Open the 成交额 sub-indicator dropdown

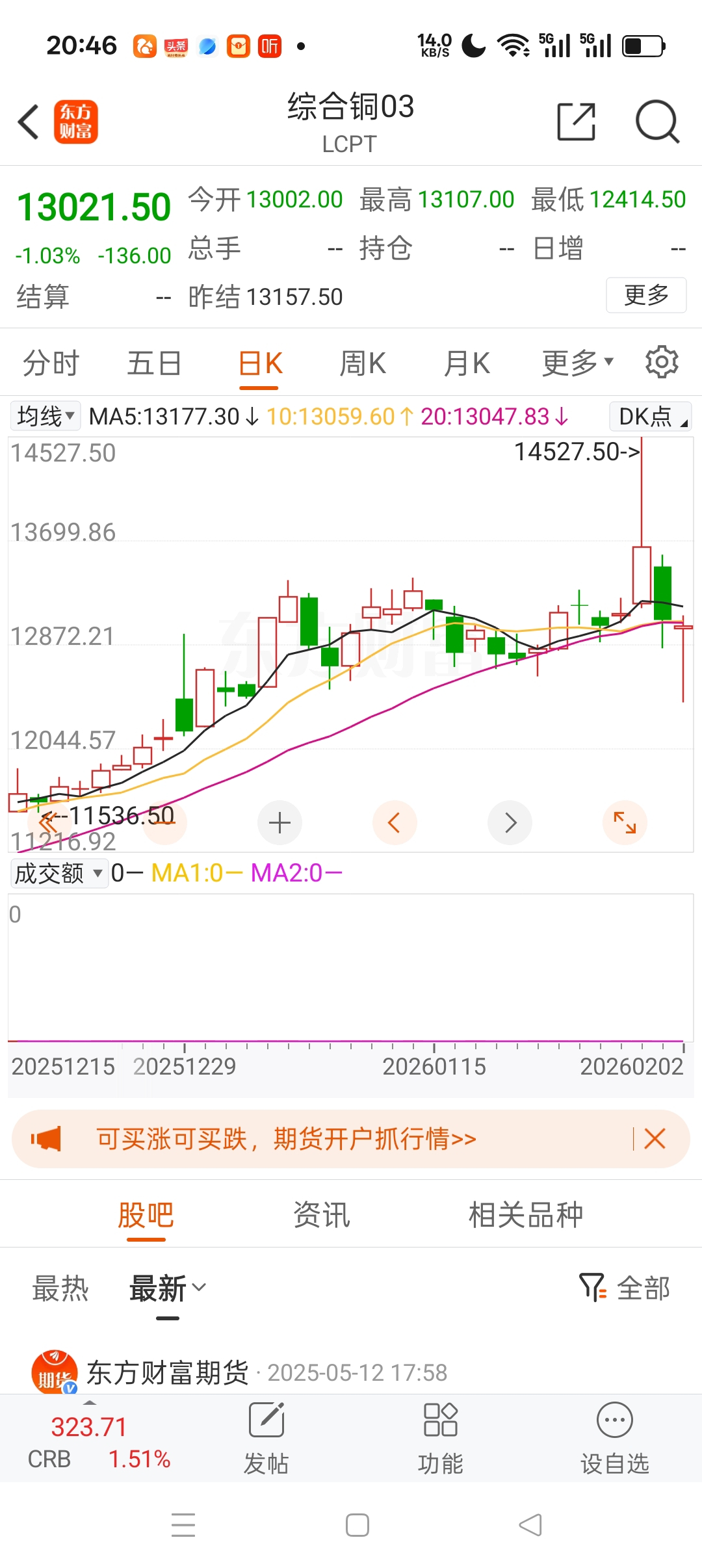tap(58, 873)
